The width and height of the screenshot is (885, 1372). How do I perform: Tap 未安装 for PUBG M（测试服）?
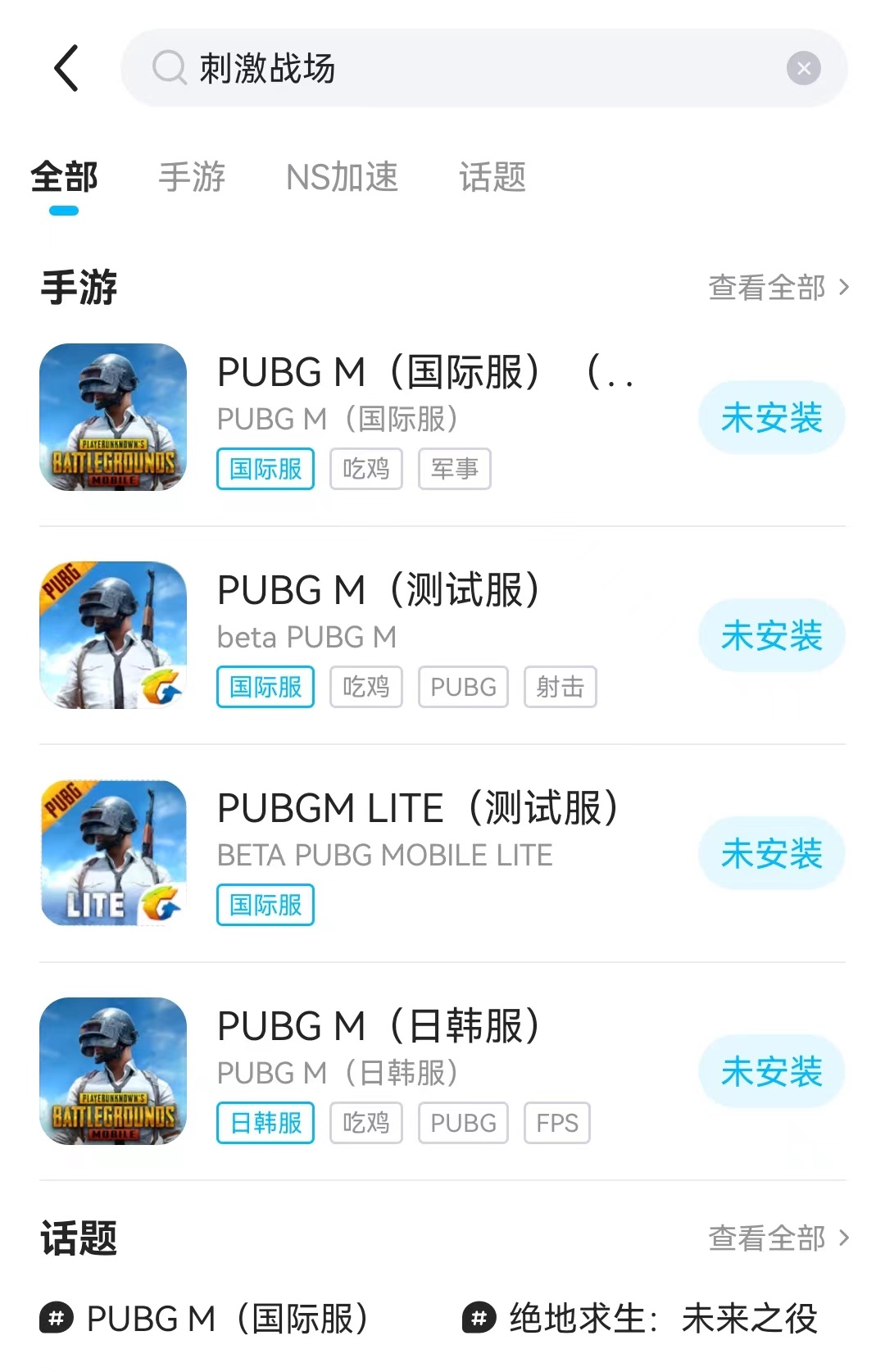[771, 636]
